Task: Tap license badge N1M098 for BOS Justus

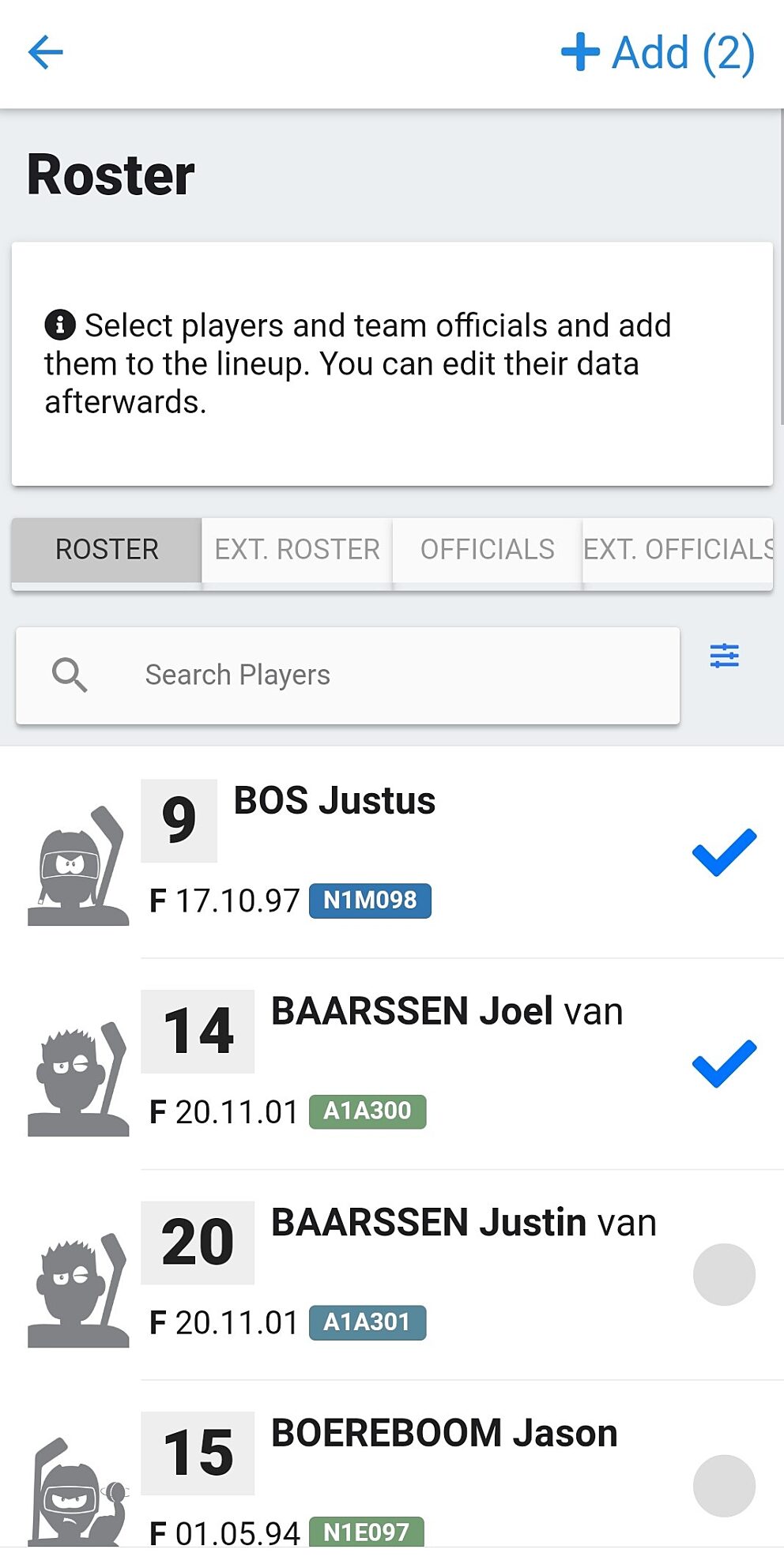Action: 371,900
